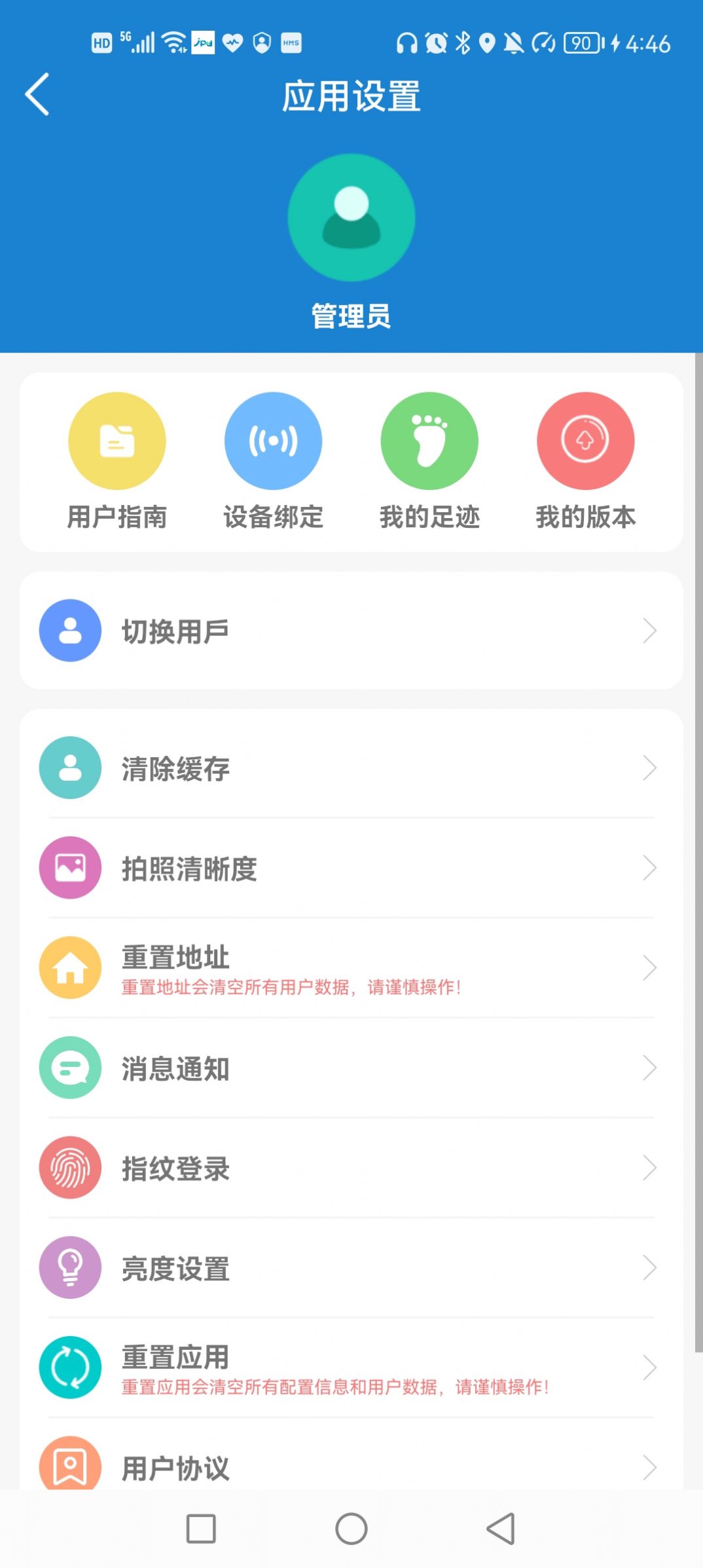Tap the 消息通知 chat bubble icon
The image size is (703, 1568).
(x=70, y=1068)
